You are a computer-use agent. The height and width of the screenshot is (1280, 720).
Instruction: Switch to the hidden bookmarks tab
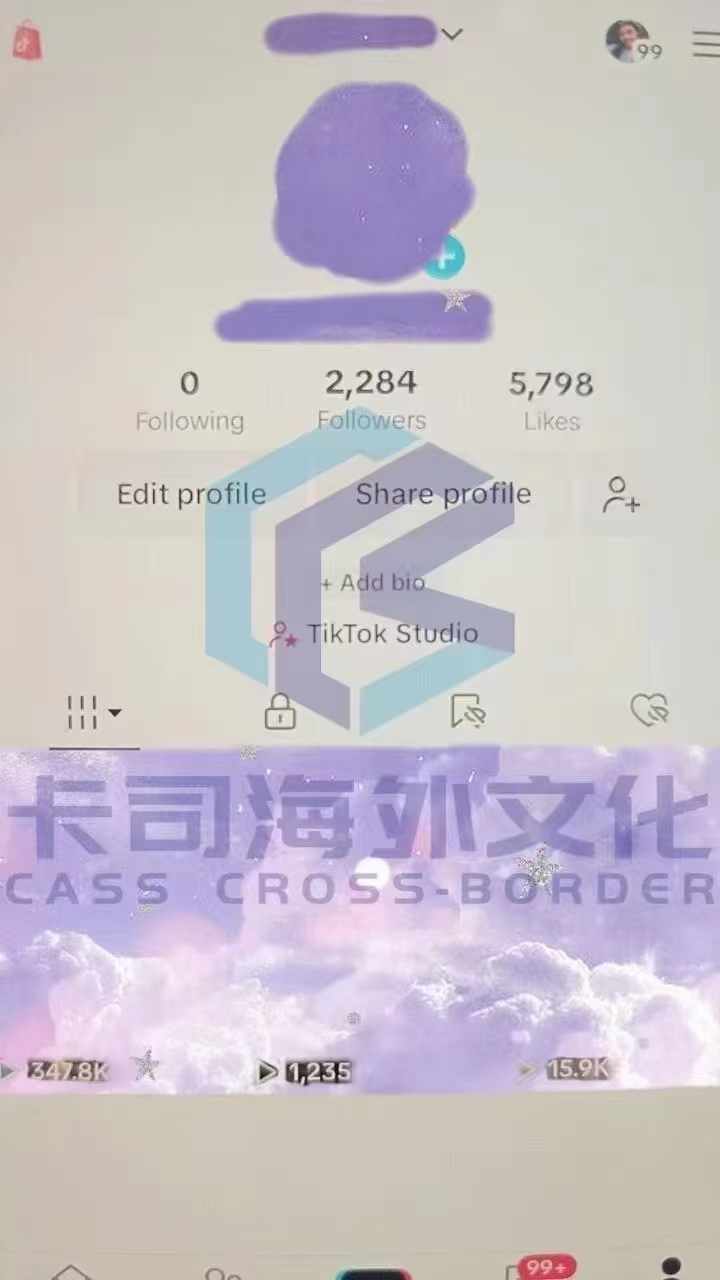point(467,712)
